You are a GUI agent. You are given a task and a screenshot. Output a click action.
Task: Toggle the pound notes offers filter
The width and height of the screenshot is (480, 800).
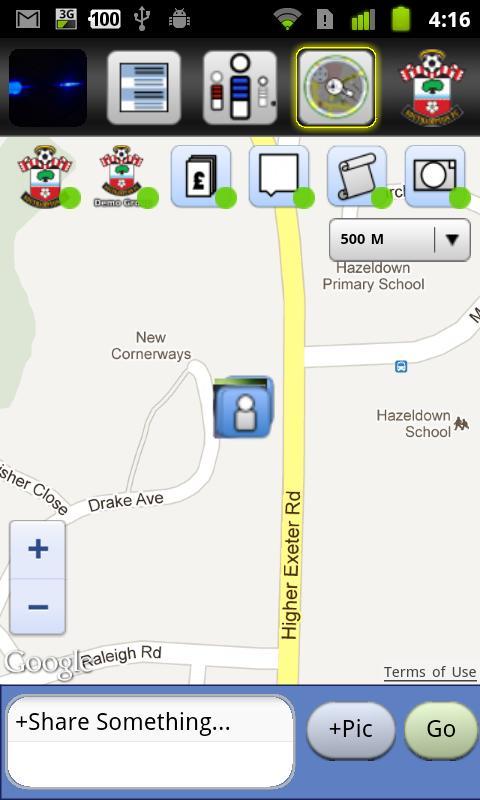click(201, 177)
